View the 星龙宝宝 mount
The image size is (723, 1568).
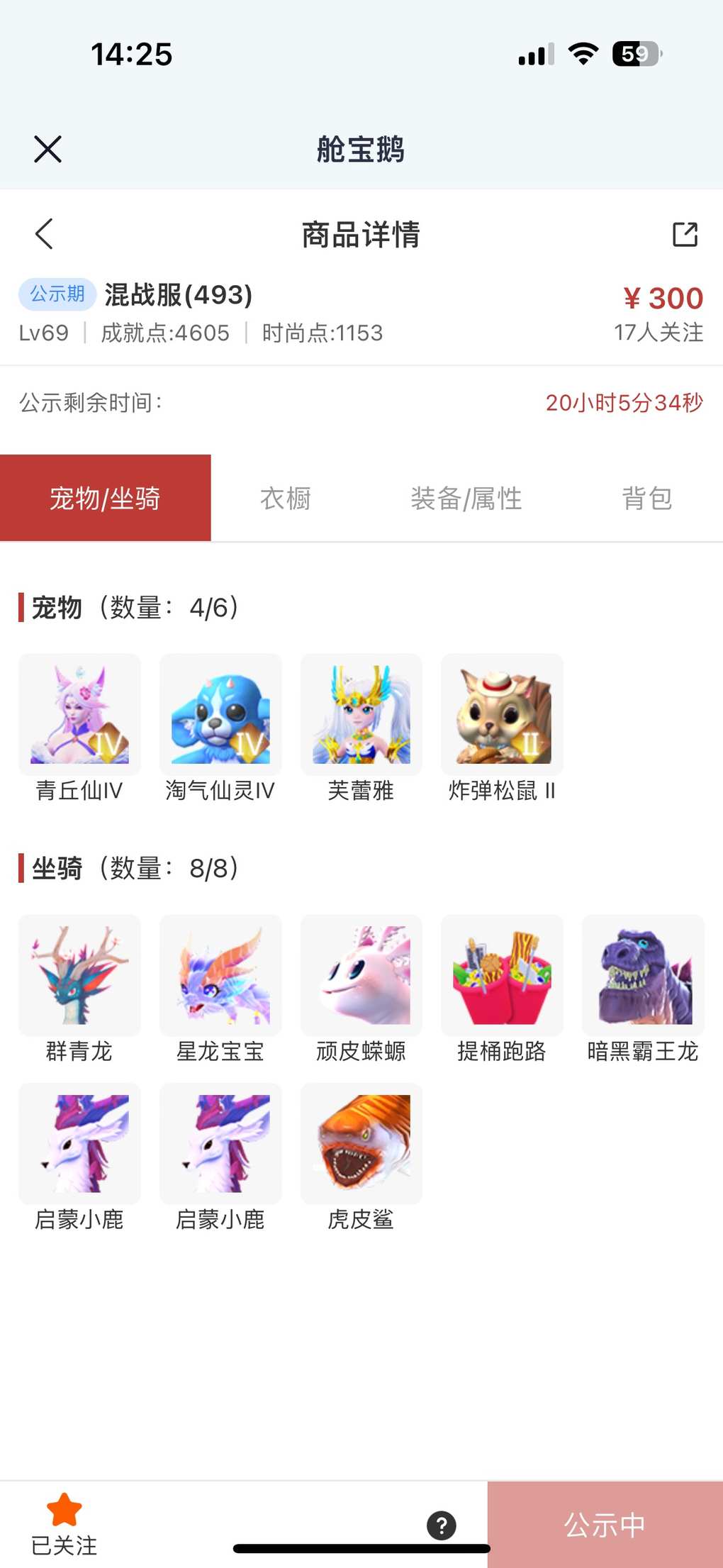tap(220, 976)
